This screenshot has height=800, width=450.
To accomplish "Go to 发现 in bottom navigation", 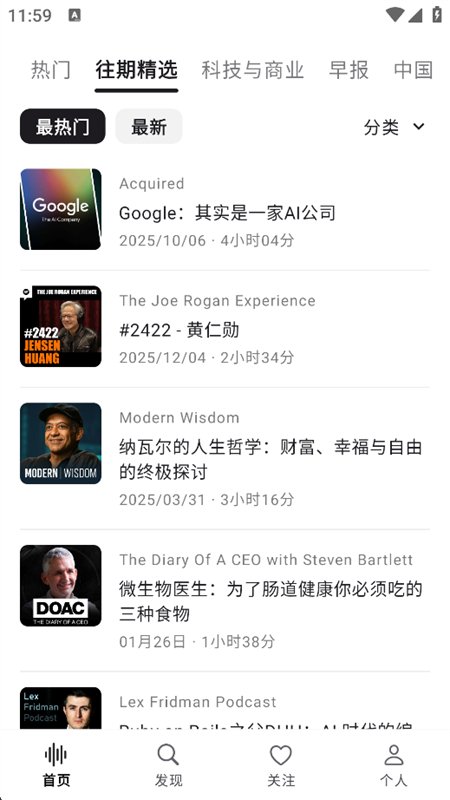I will tap(168, 765).
